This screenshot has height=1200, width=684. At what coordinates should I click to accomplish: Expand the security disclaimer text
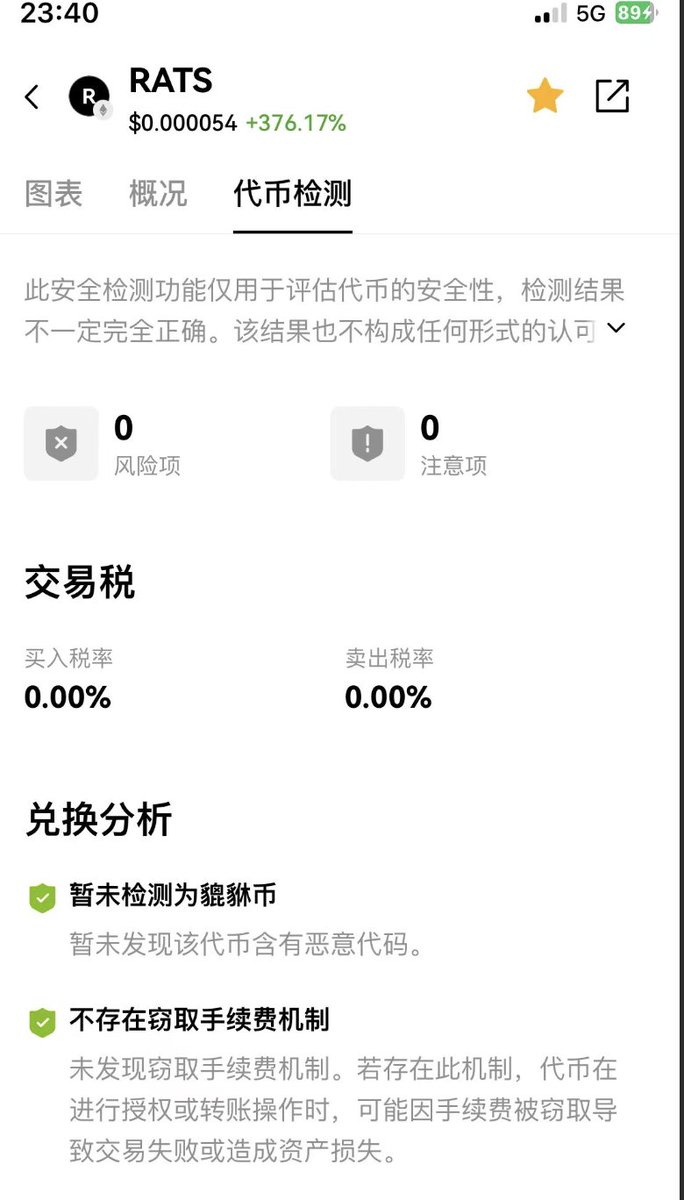point(616,327)
